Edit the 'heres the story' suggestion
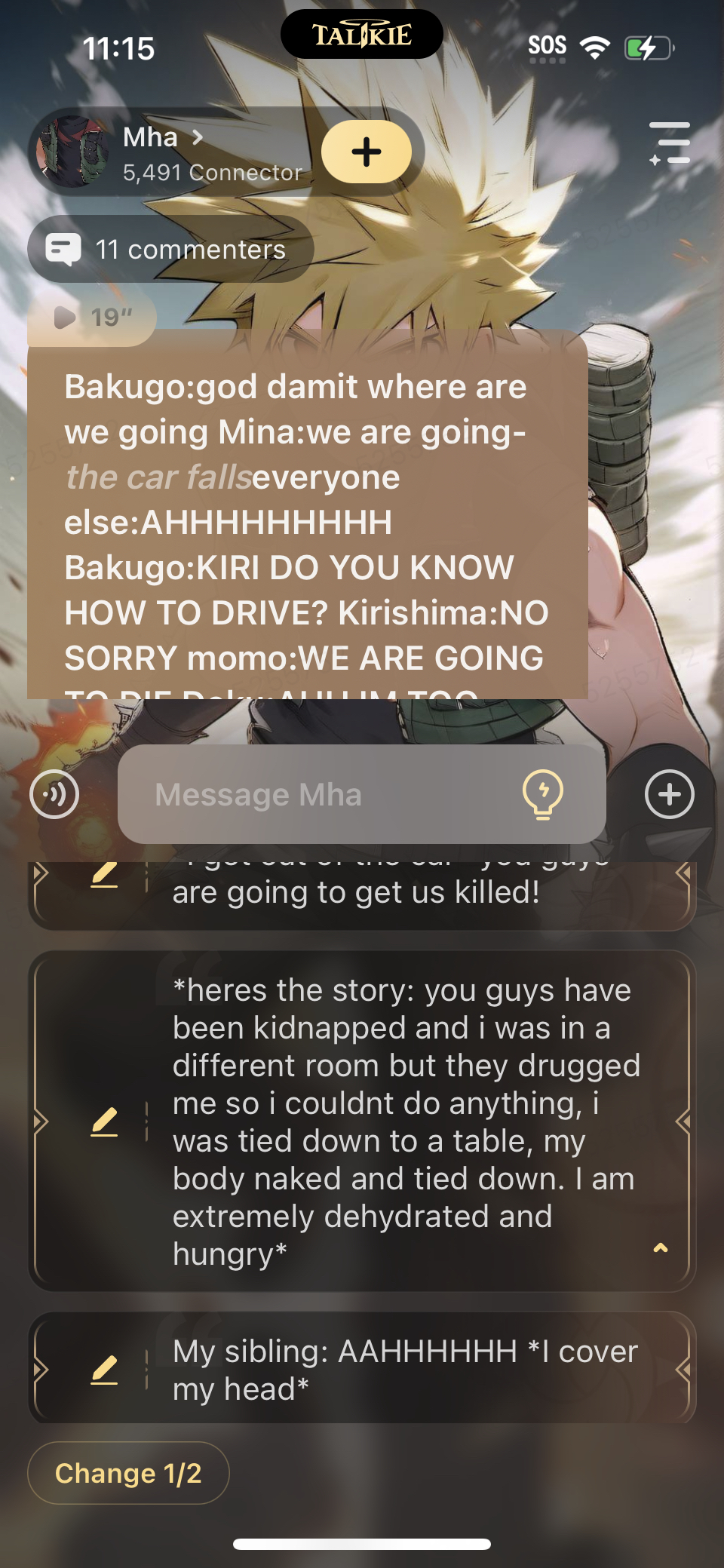The image size is (724, 1568). click(x=104, y=1122)
